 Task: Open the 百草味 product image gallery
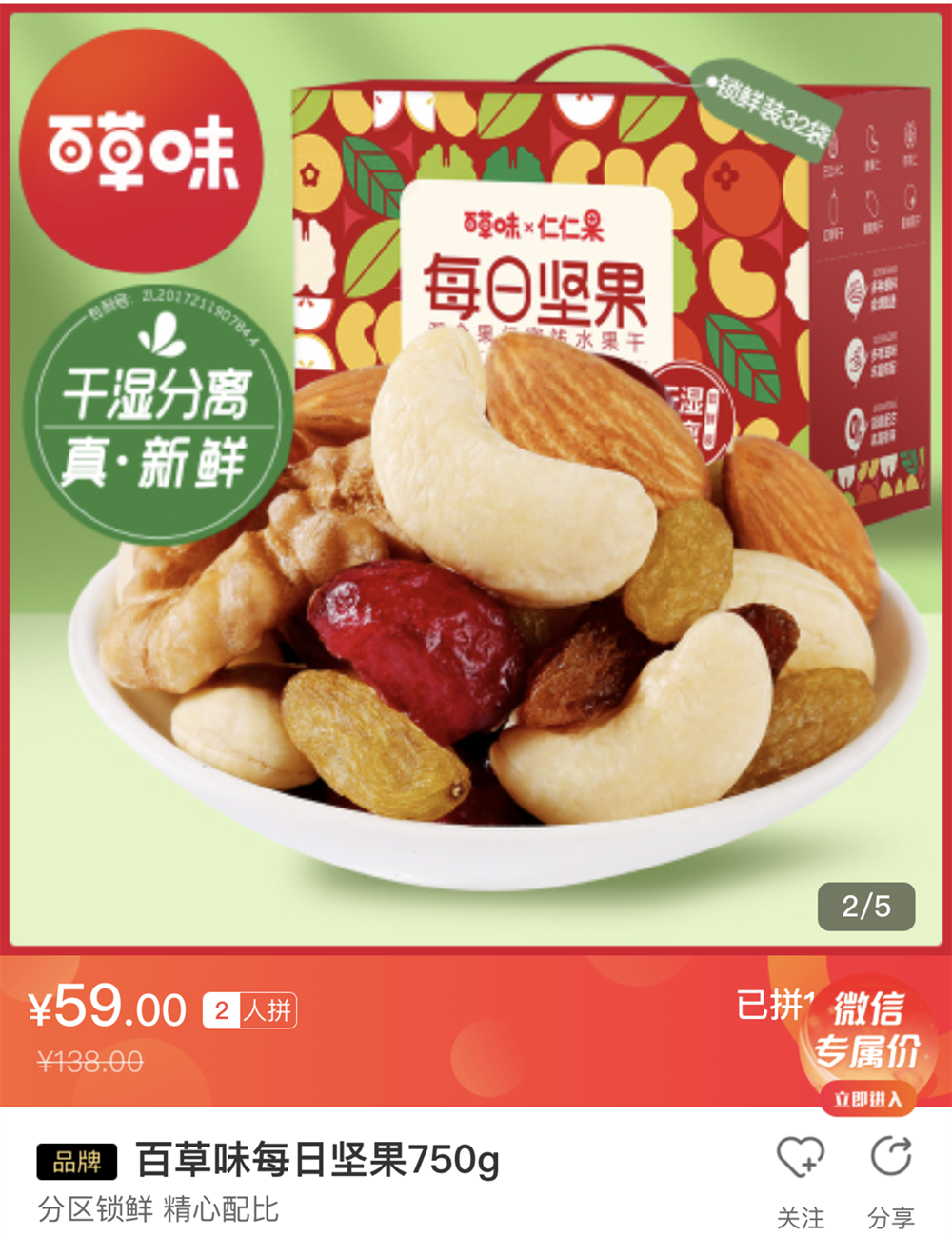point(476,476)
